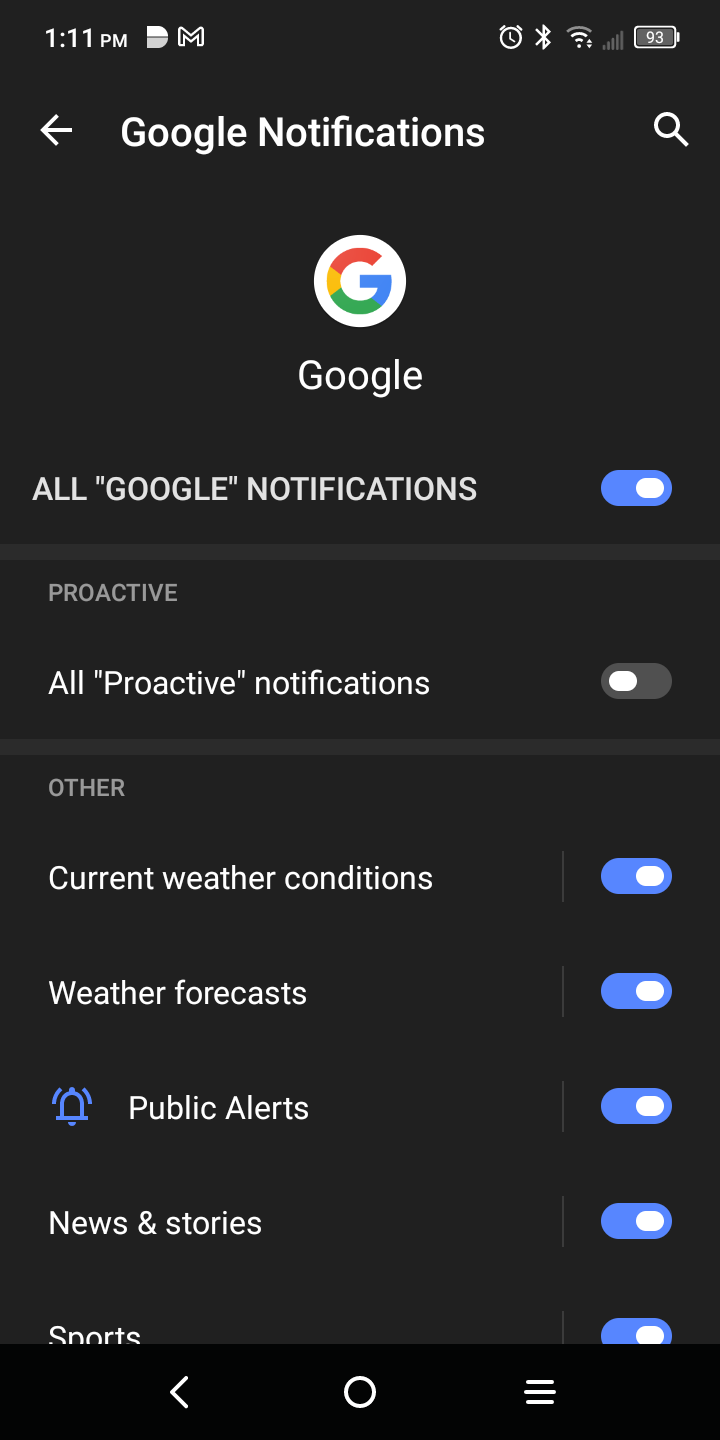
Task: Tap the system home button
Action: point(360,1392)
